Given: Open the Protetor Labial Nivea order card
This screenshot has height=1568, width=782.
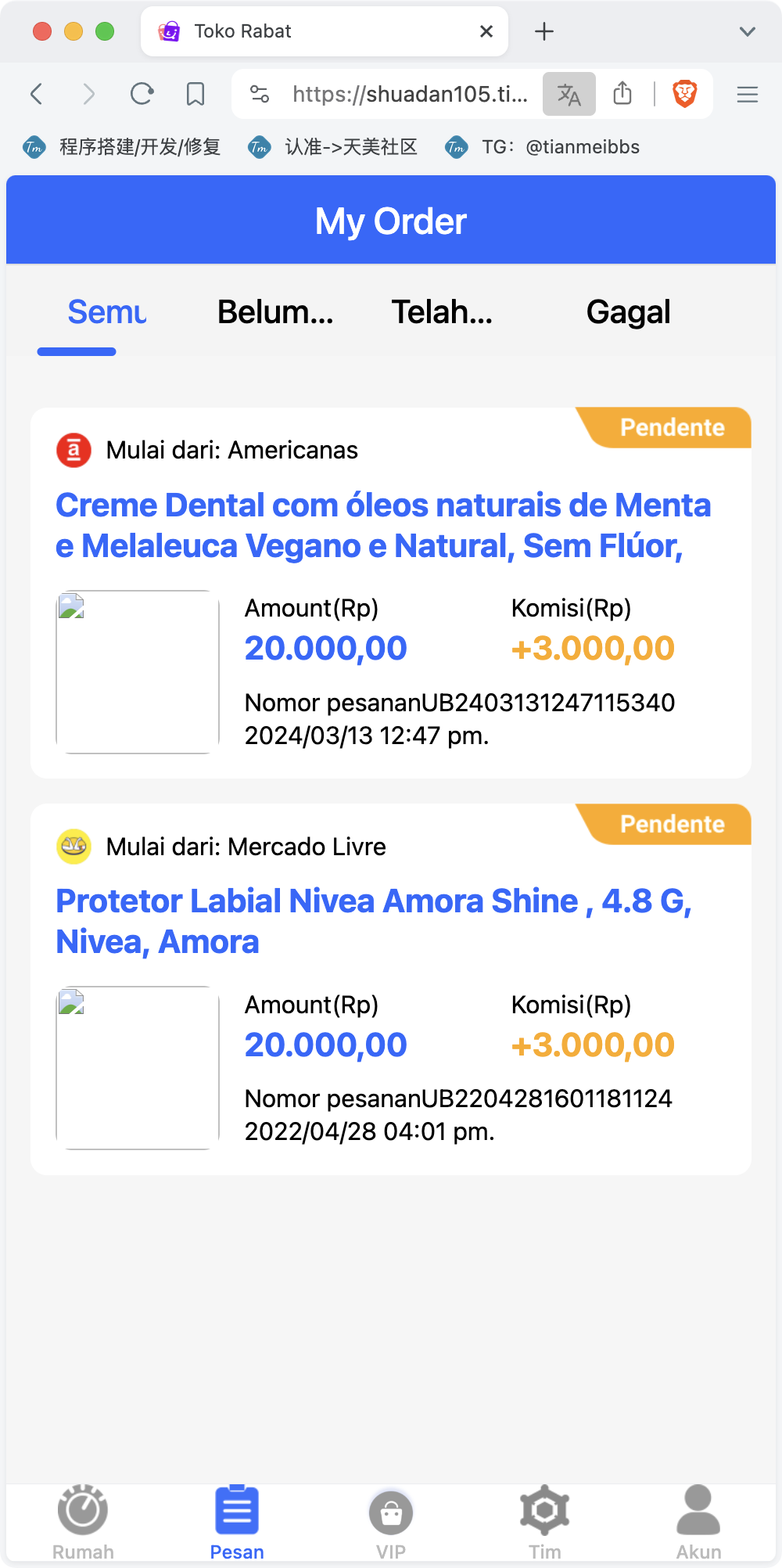Looking at the screenshot, I should pos(391,989).
